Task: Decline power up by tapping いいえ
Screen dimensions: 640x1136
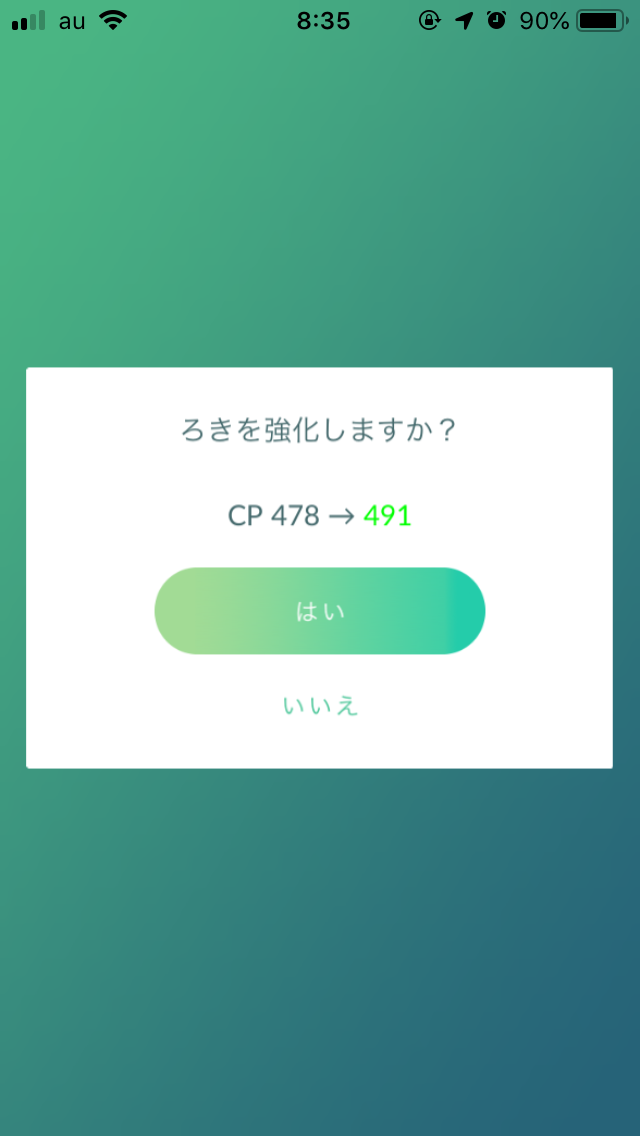Action: (320, 706)
